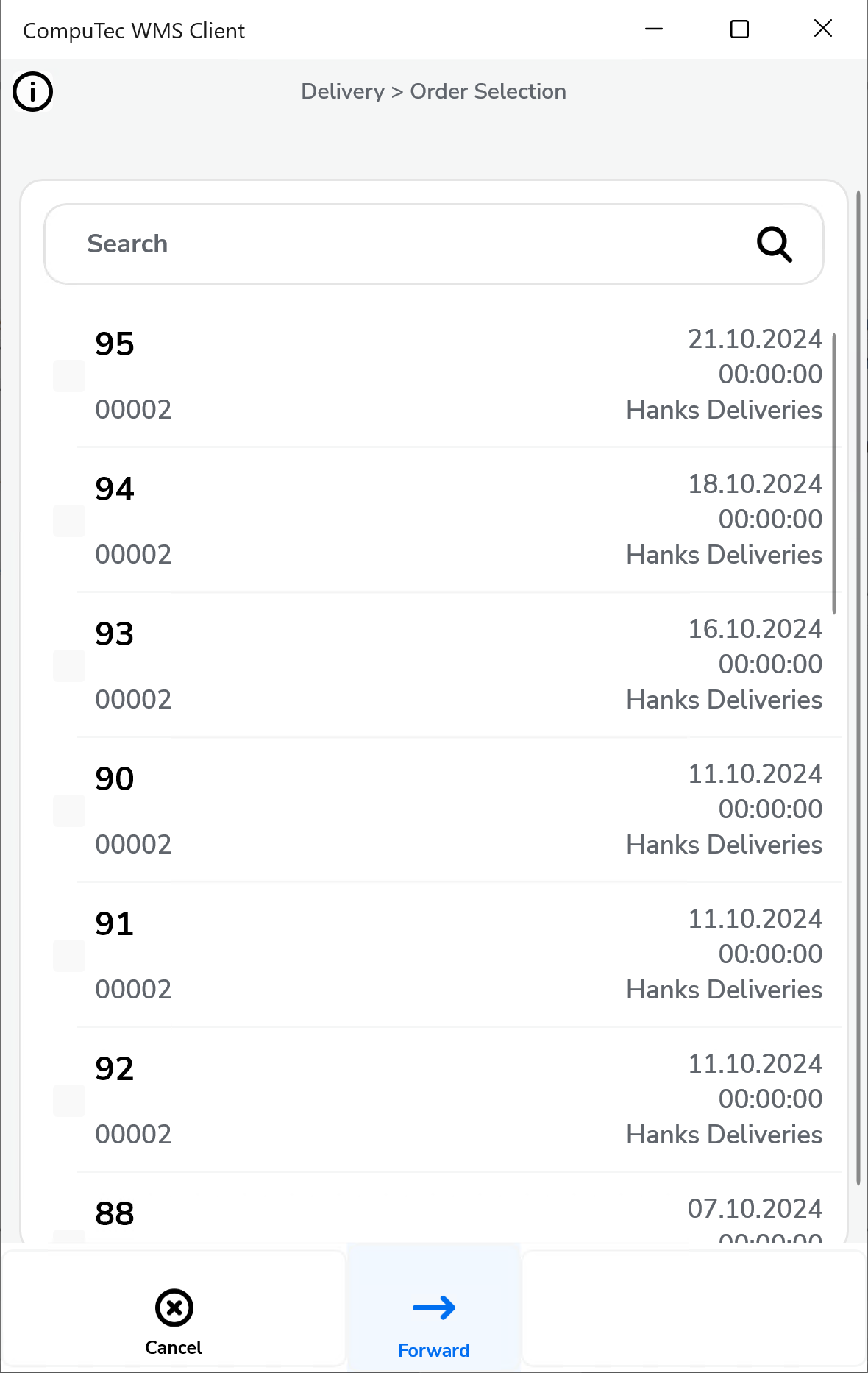
Task: Tick the checkbox for order 90
Action: (x=69, y=811)
